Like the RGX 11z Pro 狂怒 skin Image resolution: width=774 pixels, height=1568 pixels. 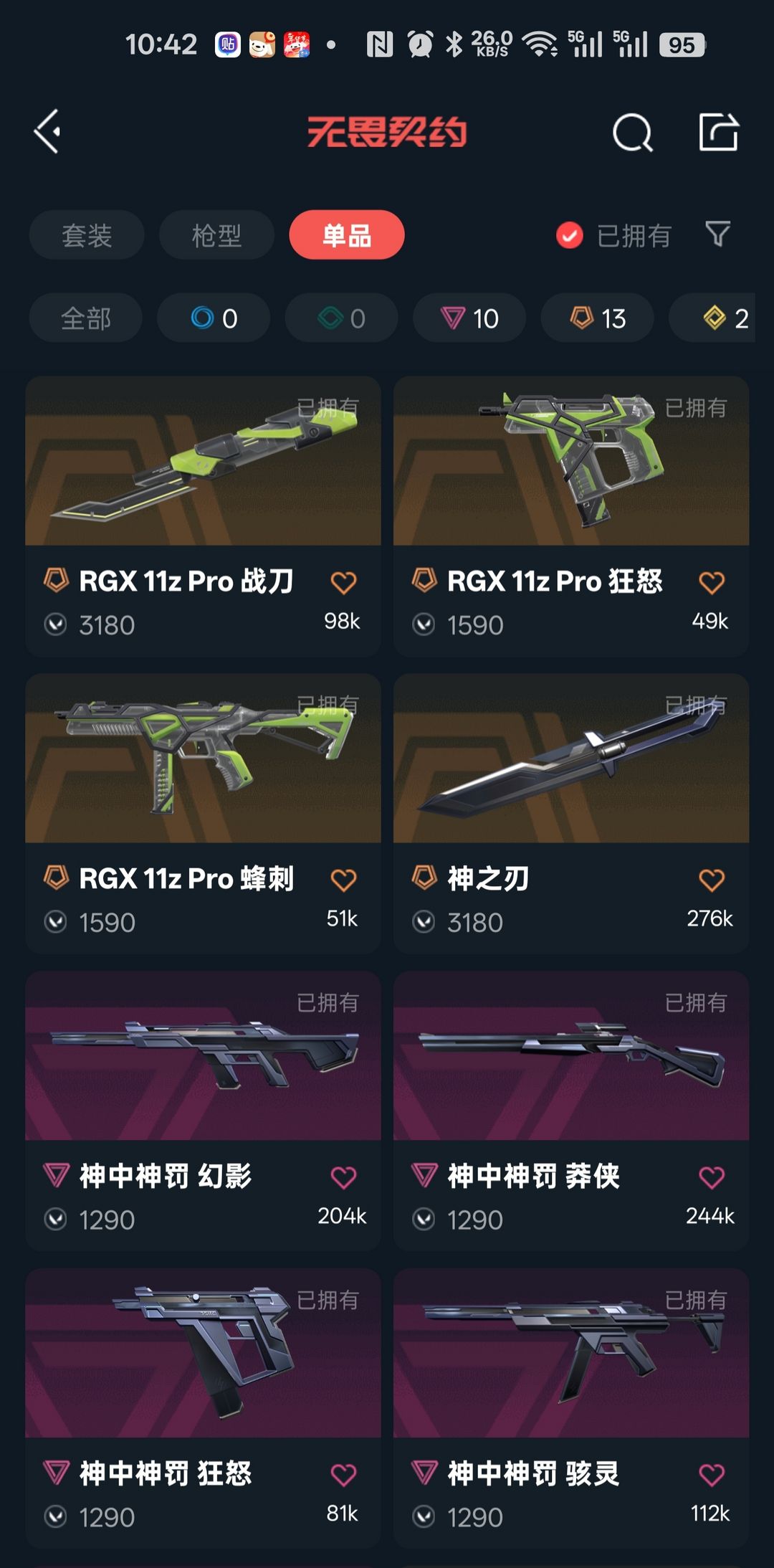711,583
